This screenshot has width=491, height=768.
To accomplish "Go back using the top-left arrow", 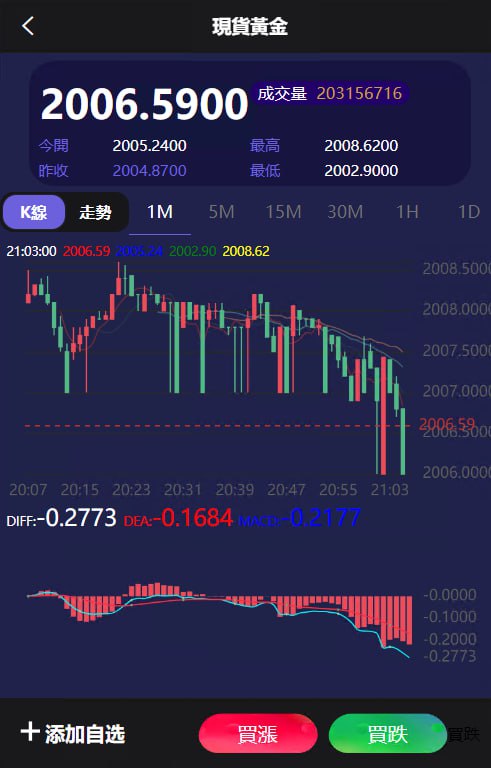I will coord(28,26).
